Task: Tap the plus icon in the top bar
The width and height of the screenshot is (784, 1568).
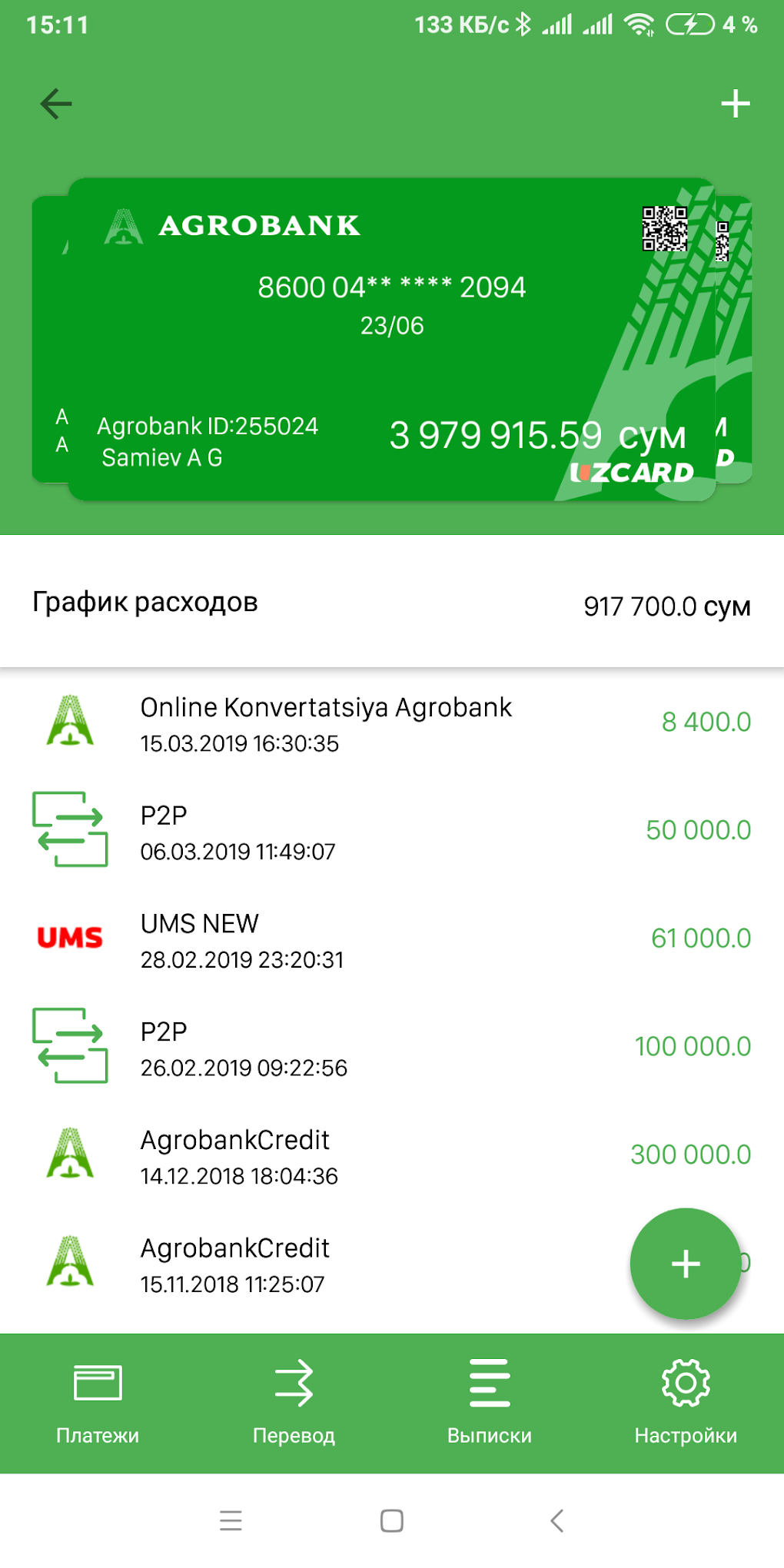Action: (x=735, y=104)
